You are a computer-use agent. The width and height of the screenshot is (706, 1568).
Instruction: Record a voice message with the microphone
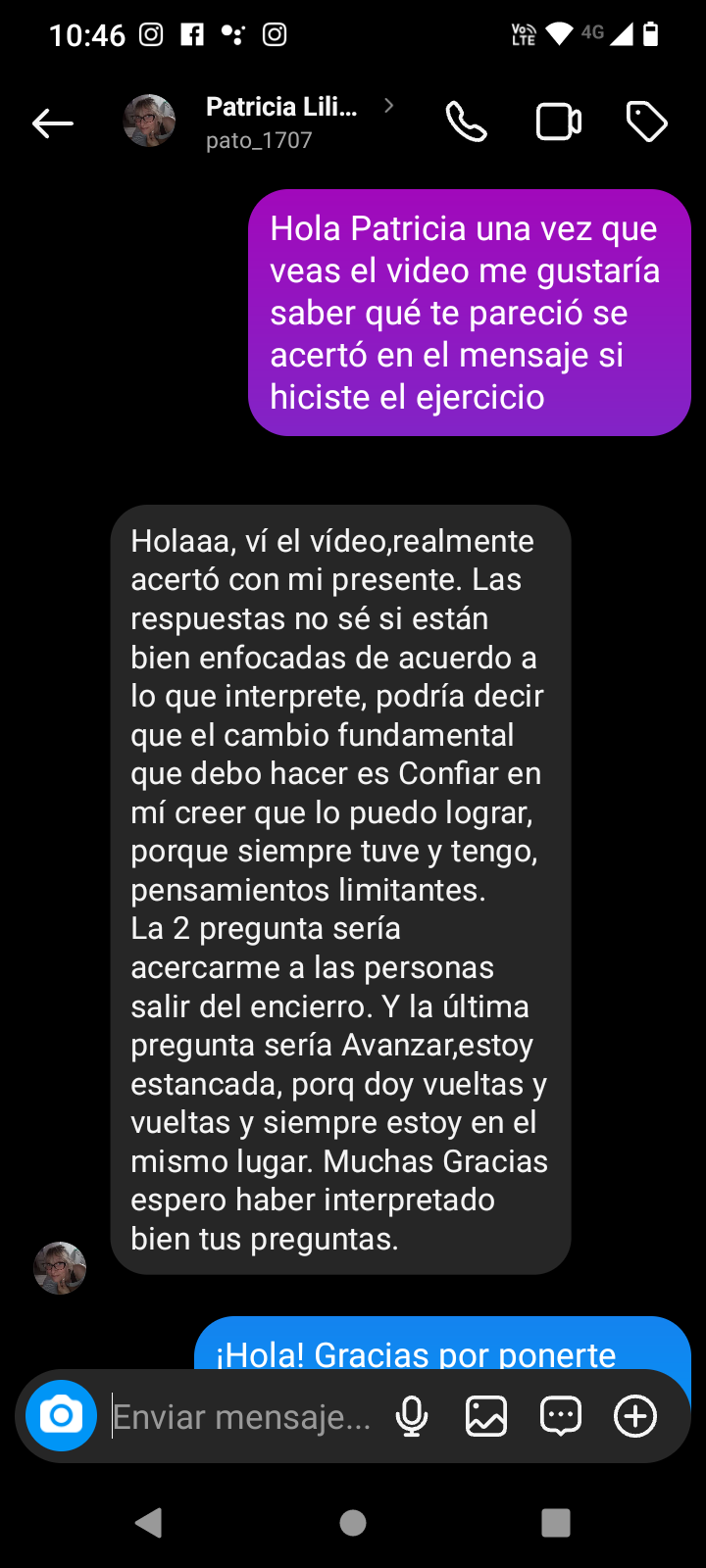[412, 1417]
